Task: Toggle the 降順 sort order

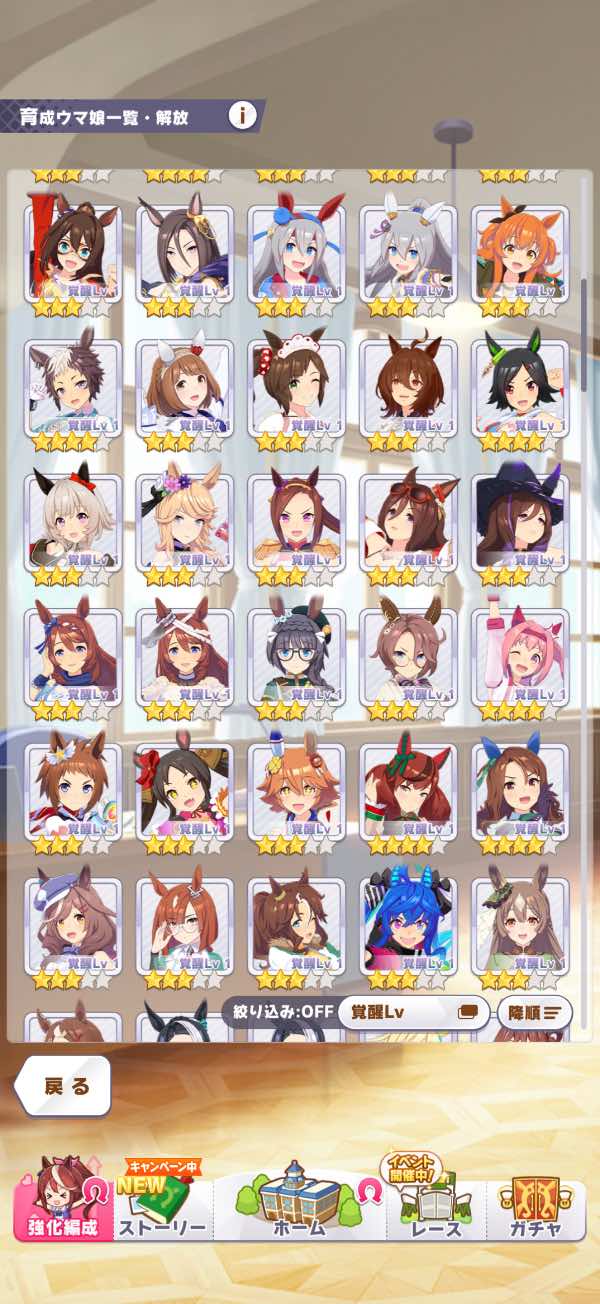Action: [535, 1012]
